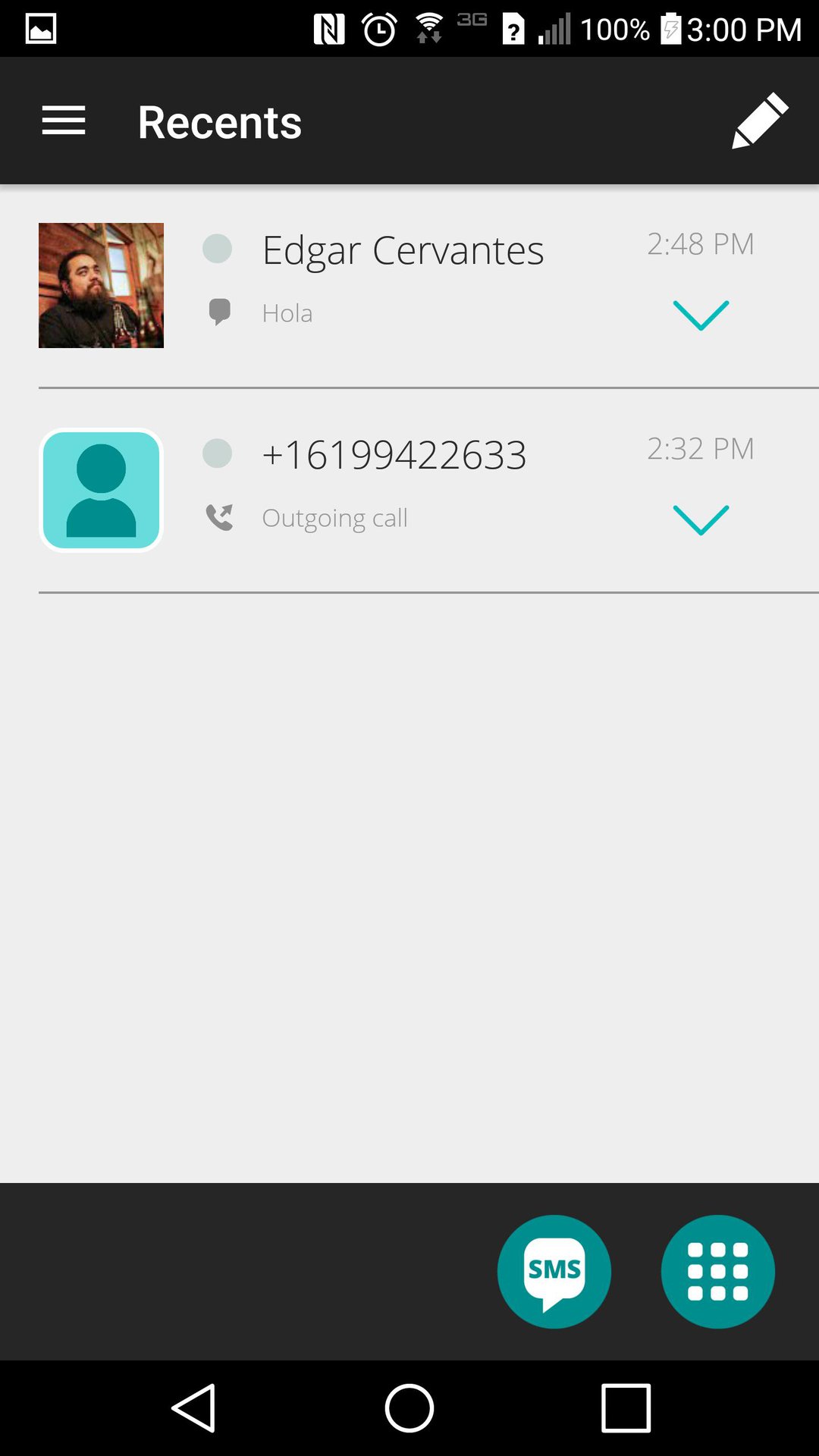The height and width of the screenshot is (1456, 819).
Task: Tap the pencil edit icon
Action: [759, 121]
